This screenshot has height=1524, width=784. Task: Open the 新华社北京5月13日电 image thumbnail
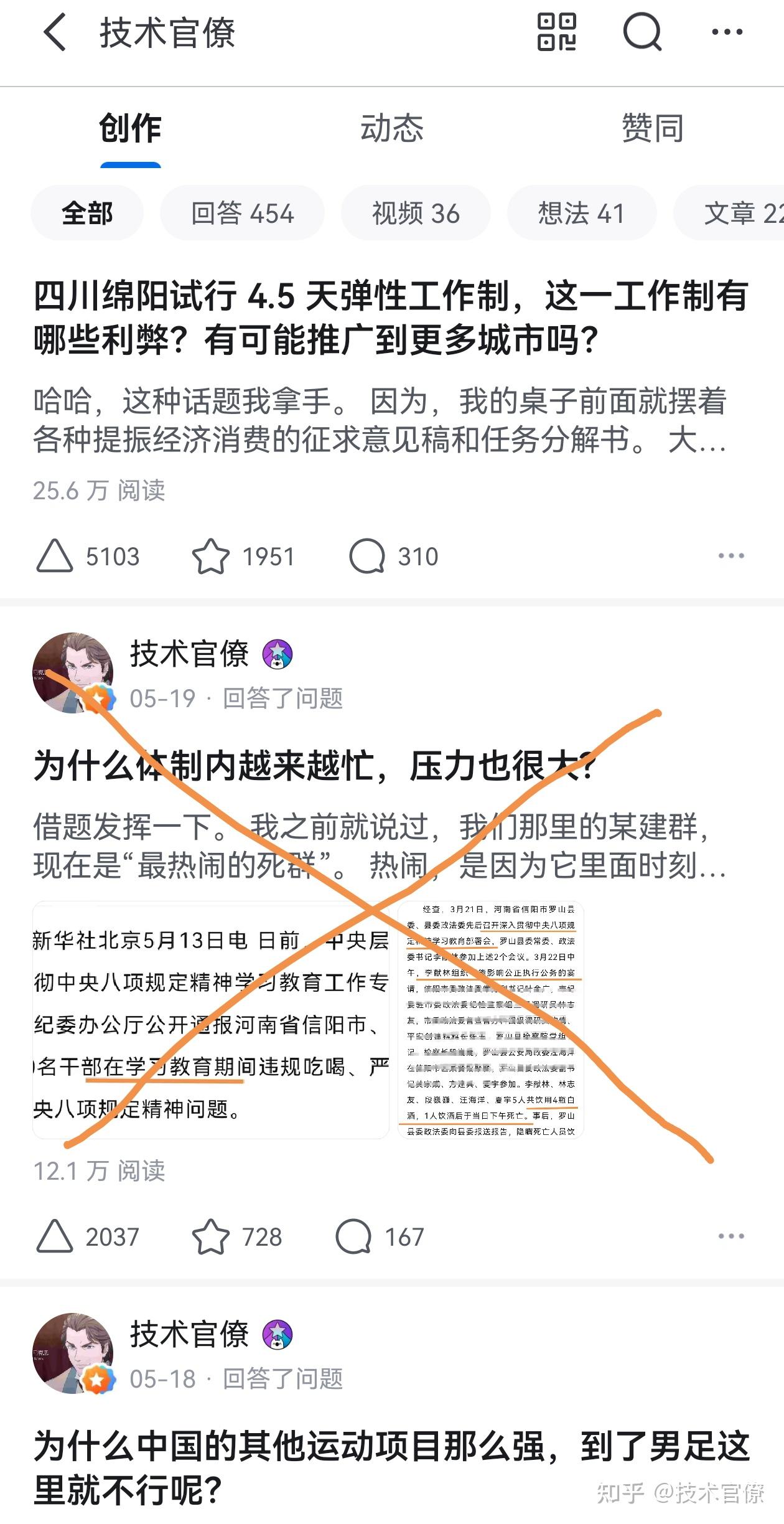click(211, 1020)
